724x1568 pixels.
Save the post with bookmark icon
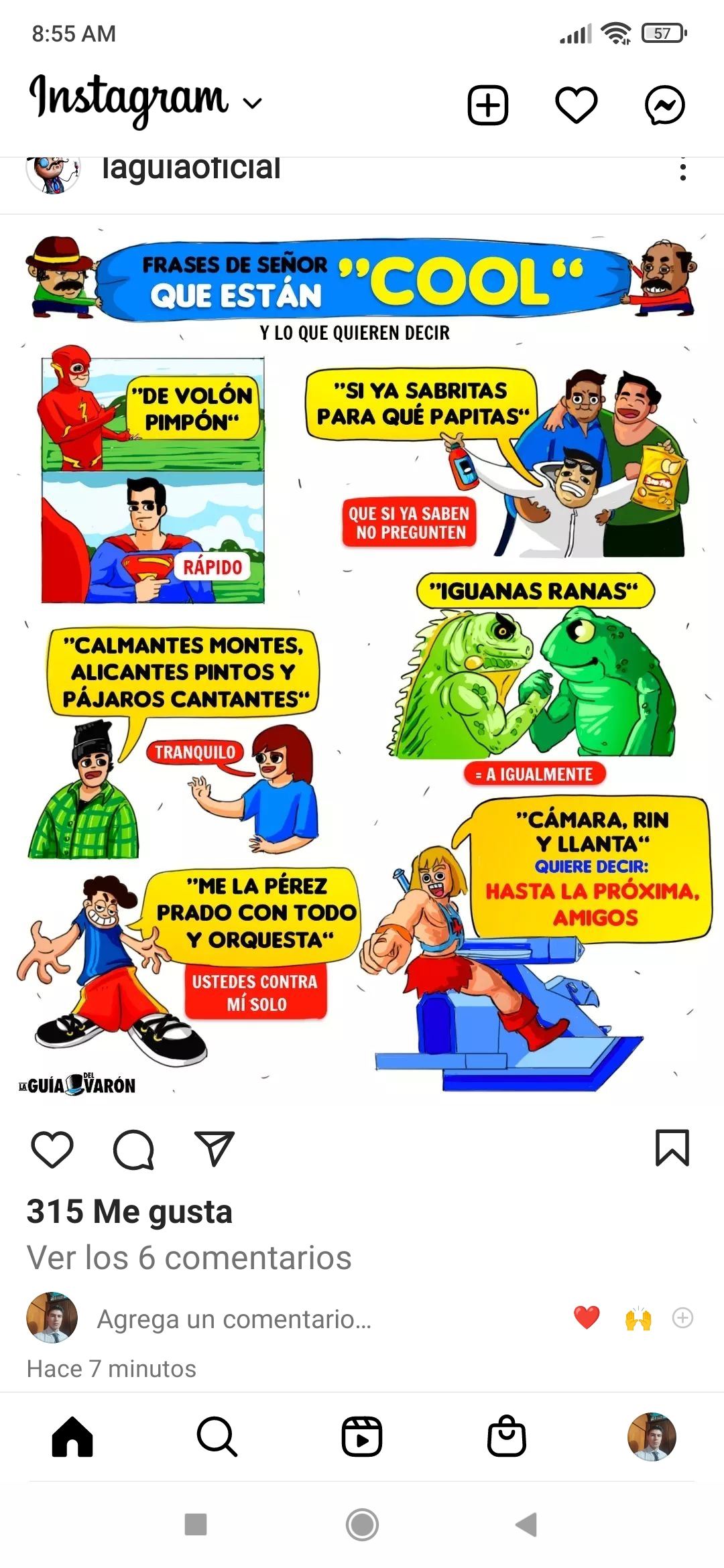pos(672,1147)
